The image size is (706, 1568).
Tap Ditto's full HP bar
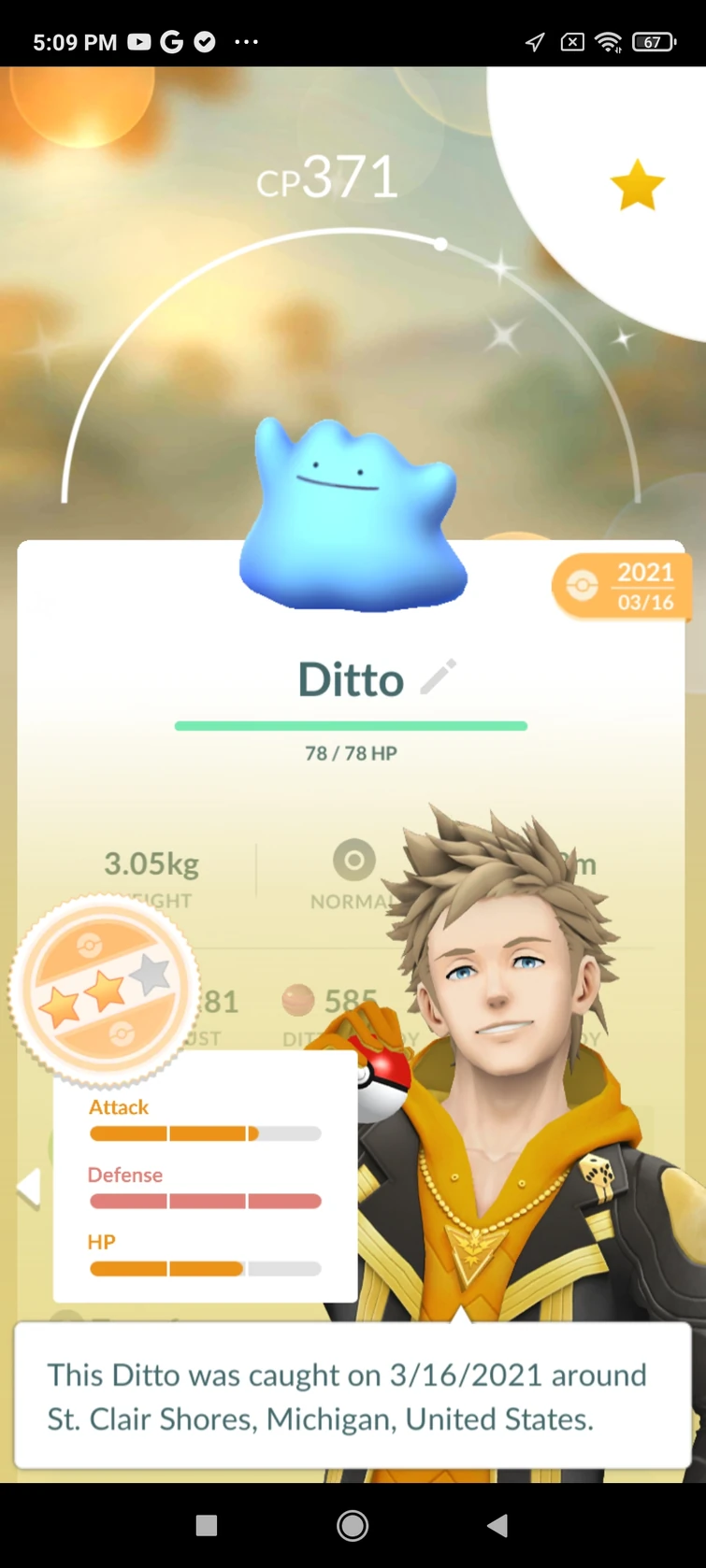tap(353, 725)
